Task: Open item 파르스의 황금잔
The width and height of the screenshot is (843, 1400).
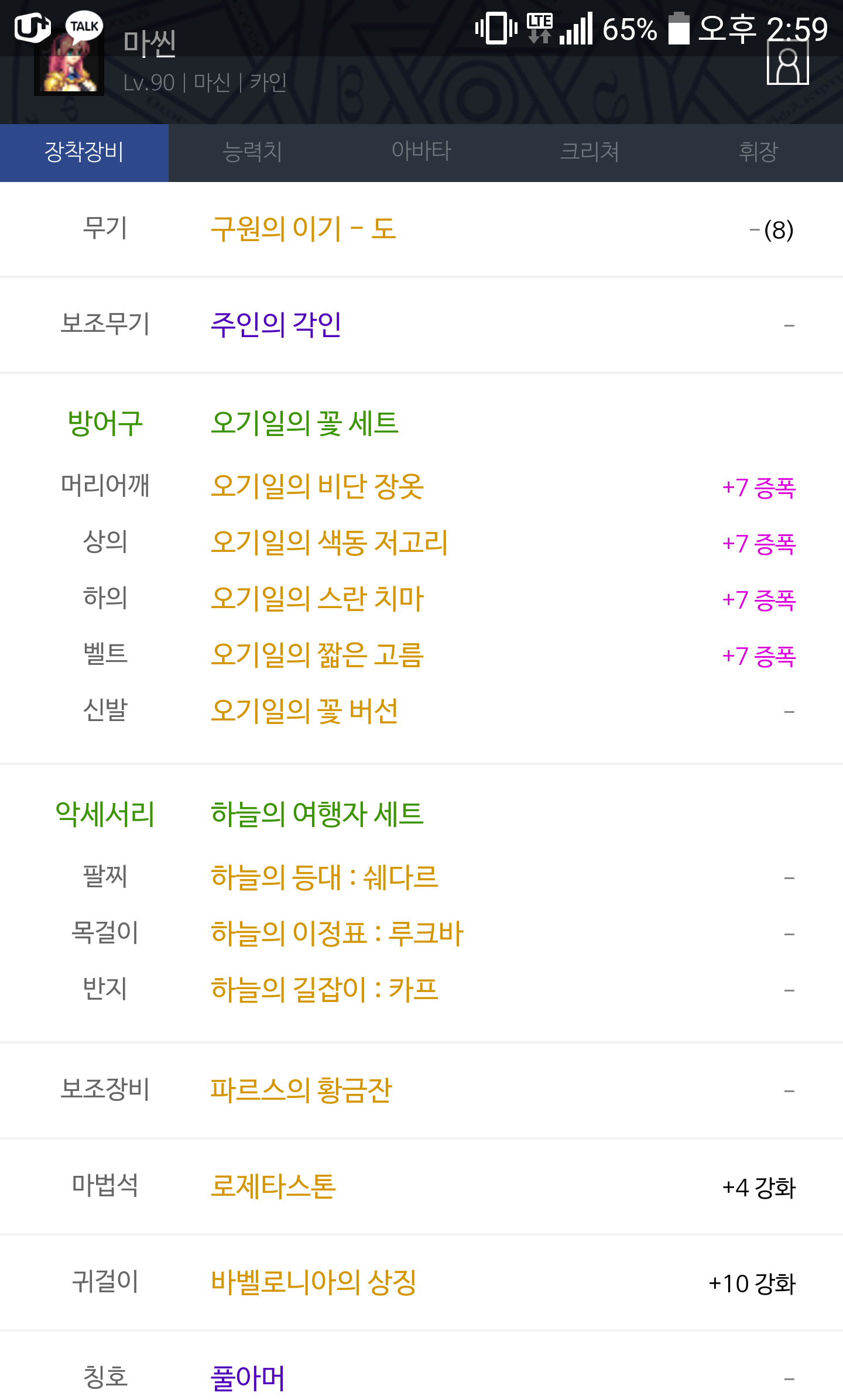Action: click(301, 1090)
